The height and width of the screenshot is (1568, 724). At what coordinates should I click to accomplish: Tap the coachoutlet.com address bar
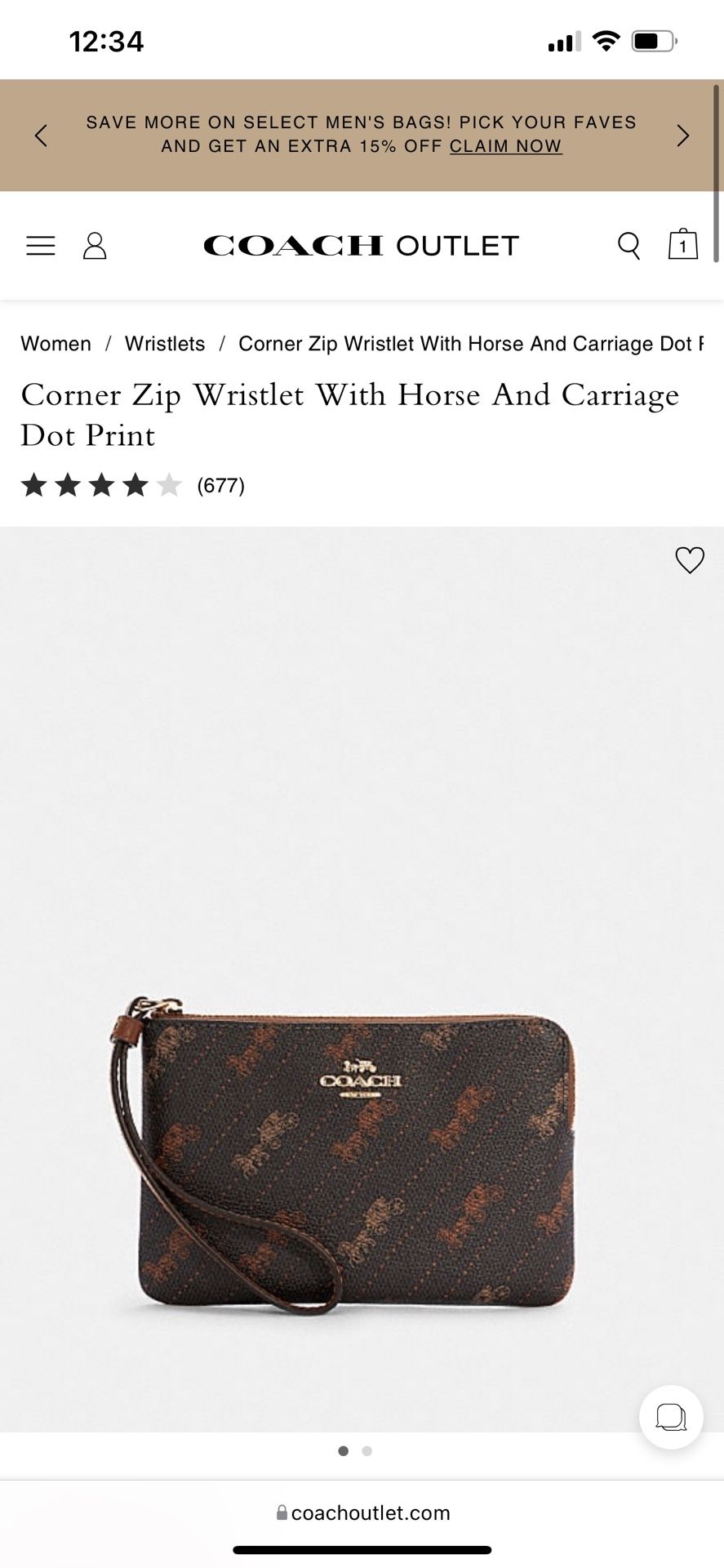tap(362, 1513)
